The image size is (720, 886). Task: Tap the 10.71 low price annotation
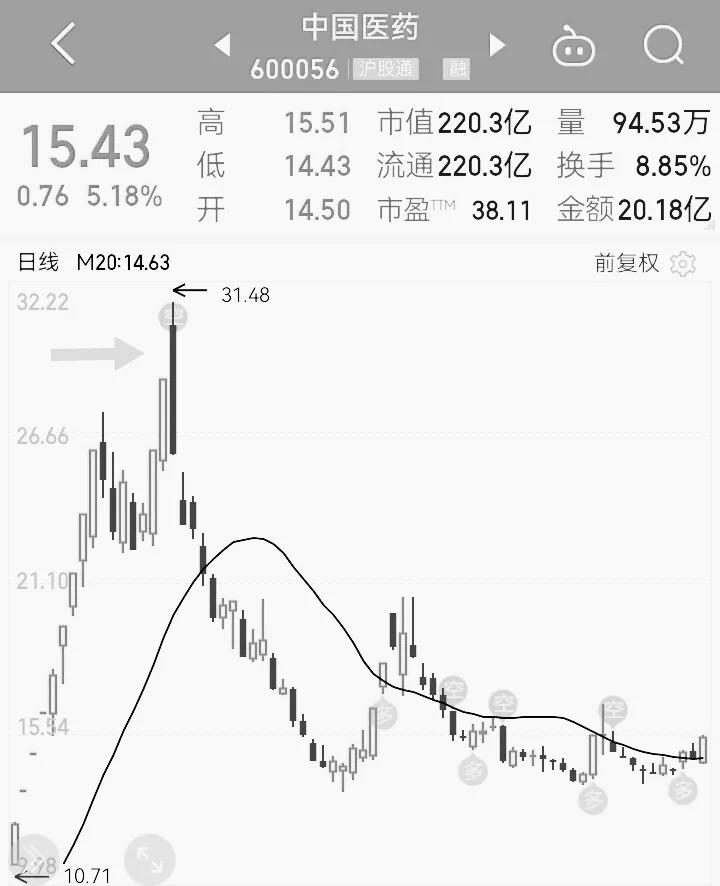[x=88, y=874]
